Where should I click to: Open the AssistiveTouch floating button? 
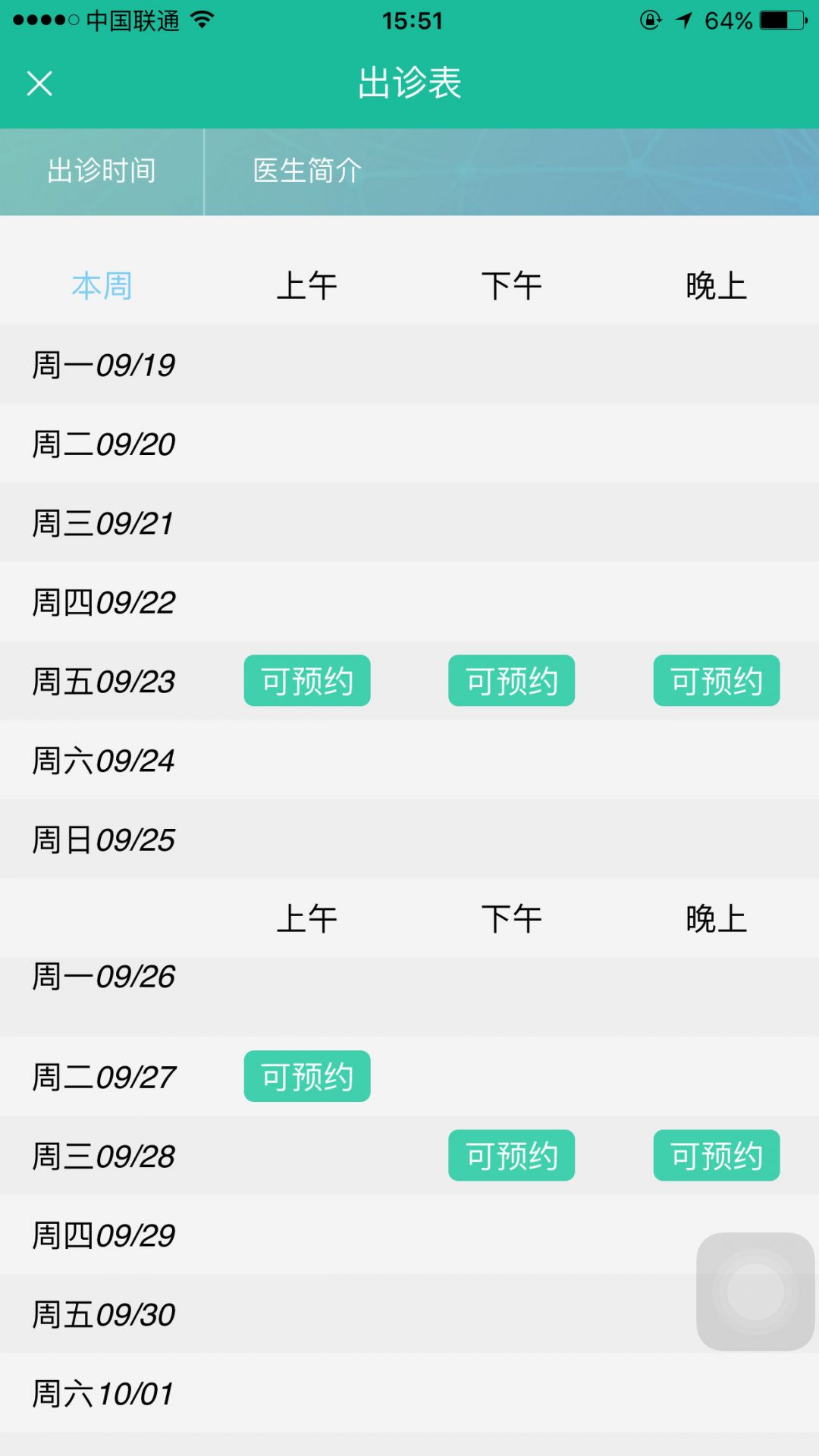[755, 1291]
